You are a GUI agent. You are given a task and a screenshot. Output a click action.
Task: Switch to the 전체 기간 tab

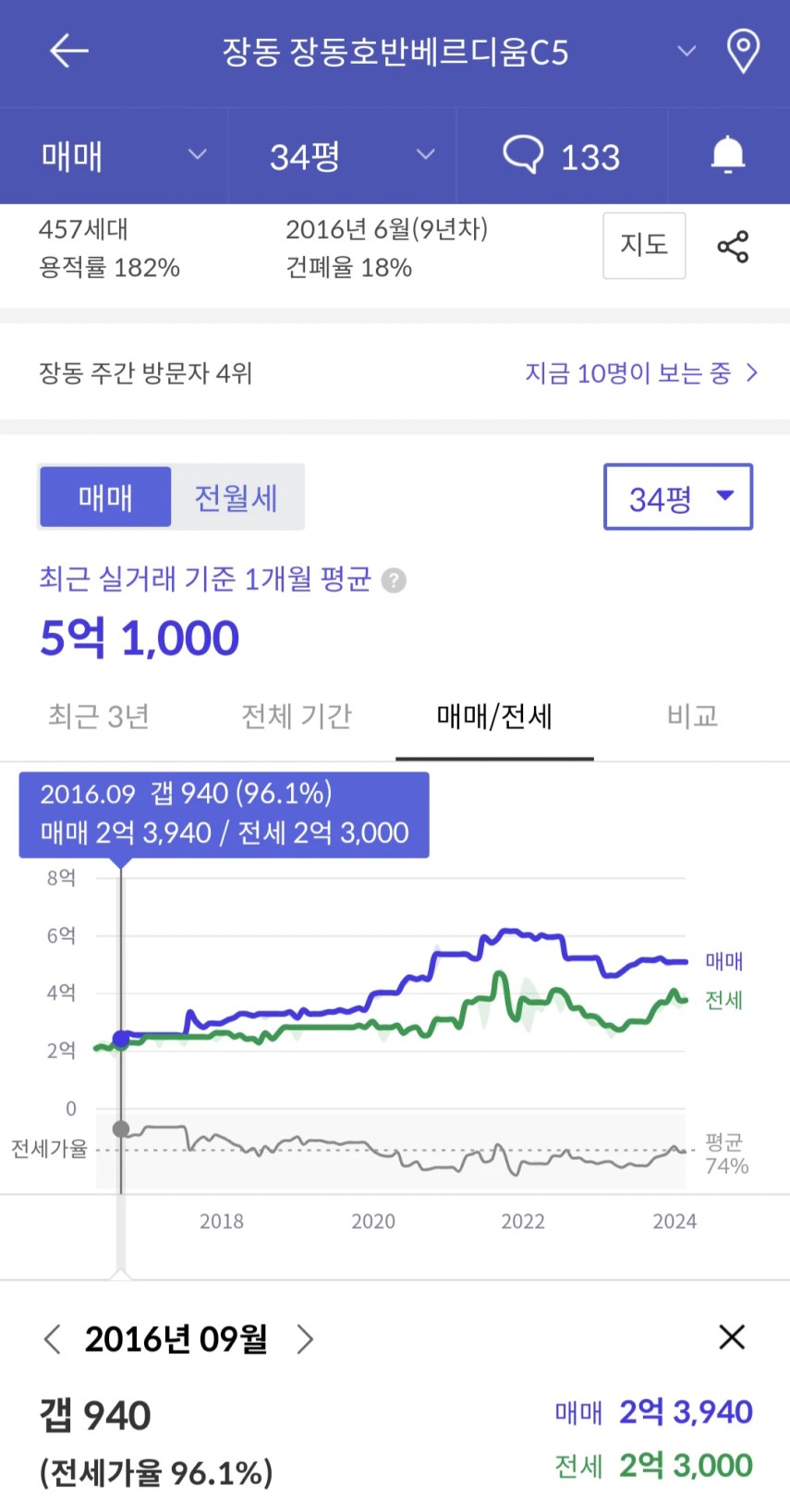[x=297, y=716]
